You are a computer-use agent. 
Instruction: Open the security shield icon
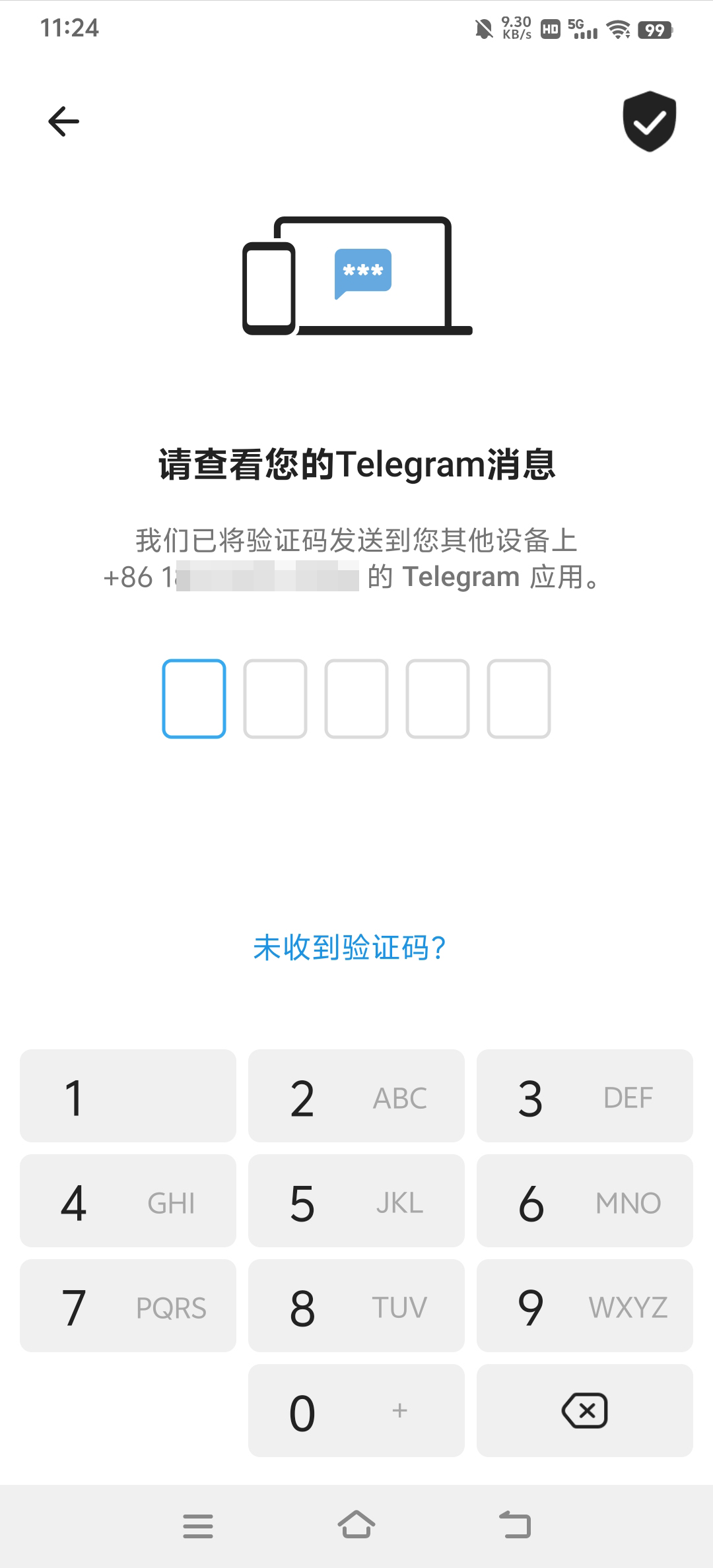649,121
